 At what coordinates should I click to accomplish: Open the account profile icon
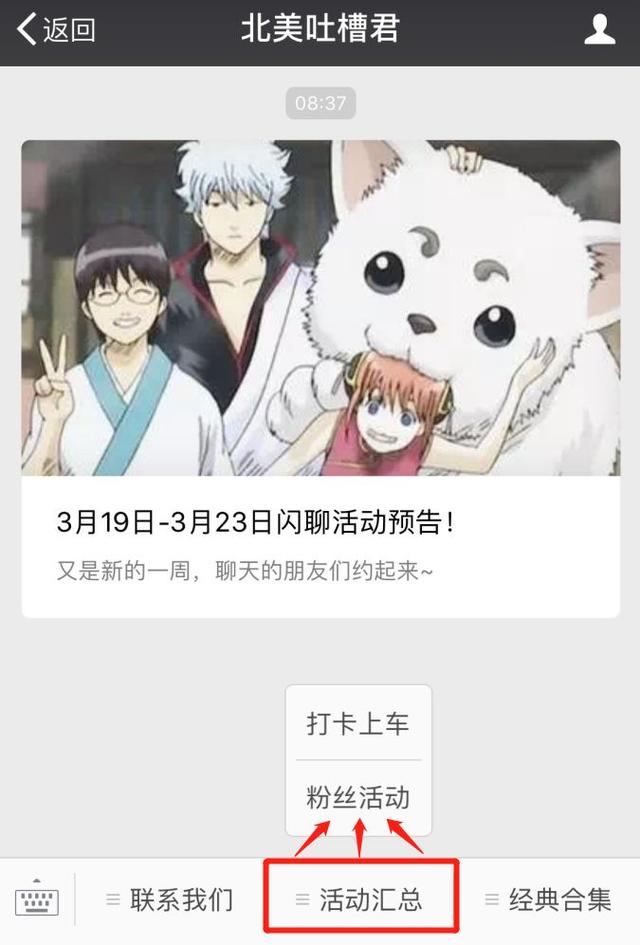pyautogui.click(x=599, y=30)
